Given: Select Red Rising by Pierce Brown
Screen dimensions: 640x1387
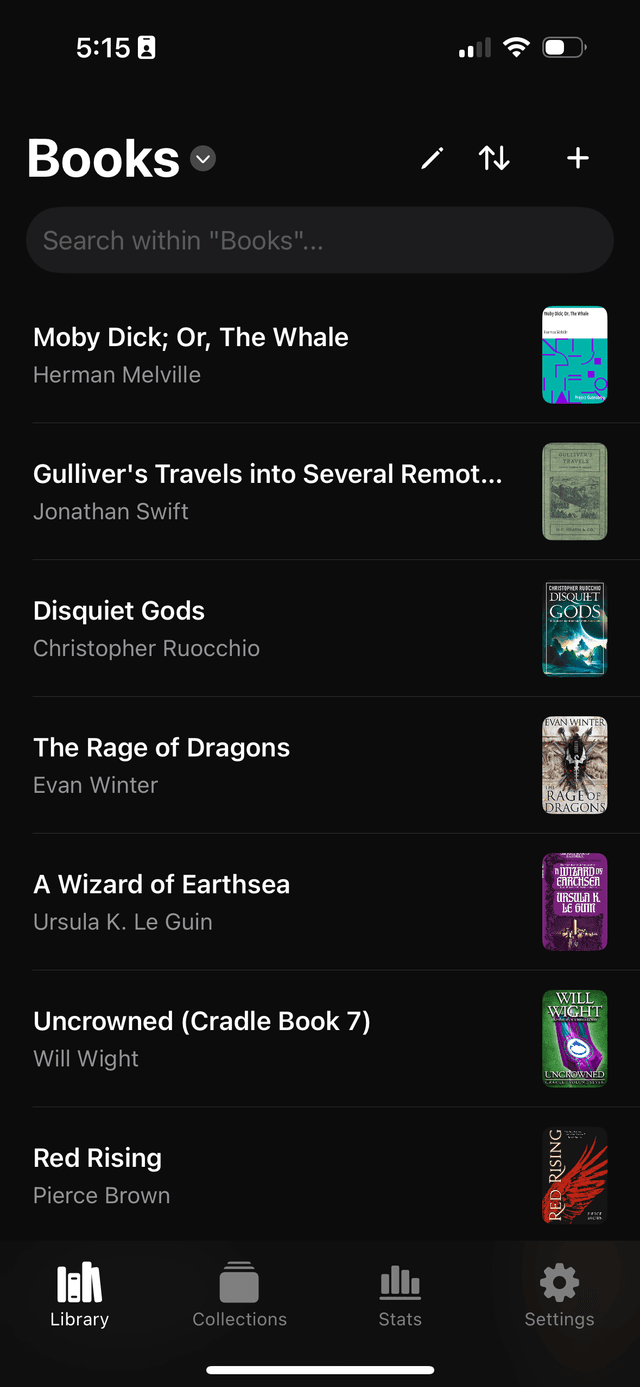Looking at the screenshot, I should pyautogui.click(x=270, y=1176).
